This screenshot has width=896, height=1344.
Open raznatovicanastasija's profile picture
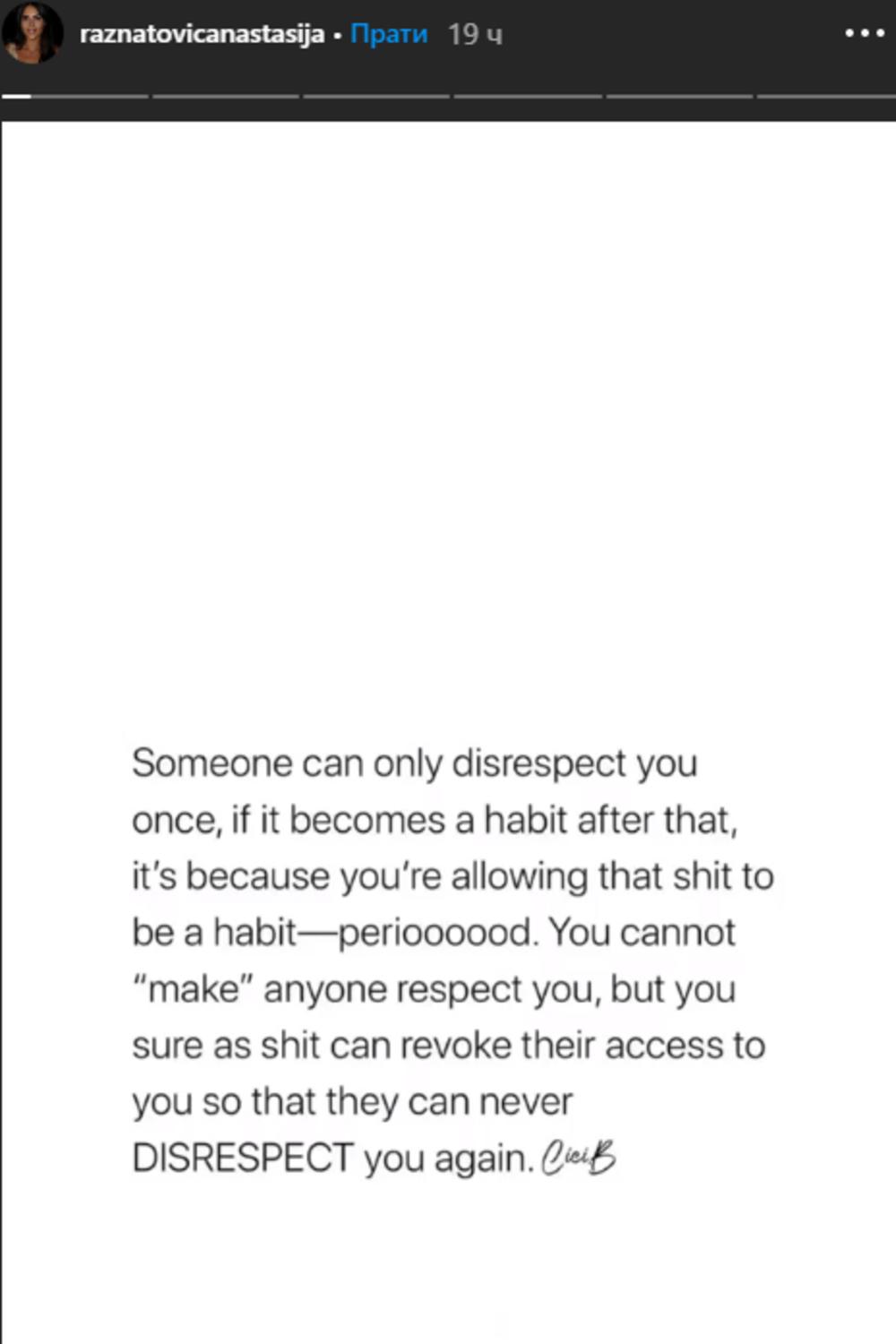pyautogui.click(x=32, y=33)
